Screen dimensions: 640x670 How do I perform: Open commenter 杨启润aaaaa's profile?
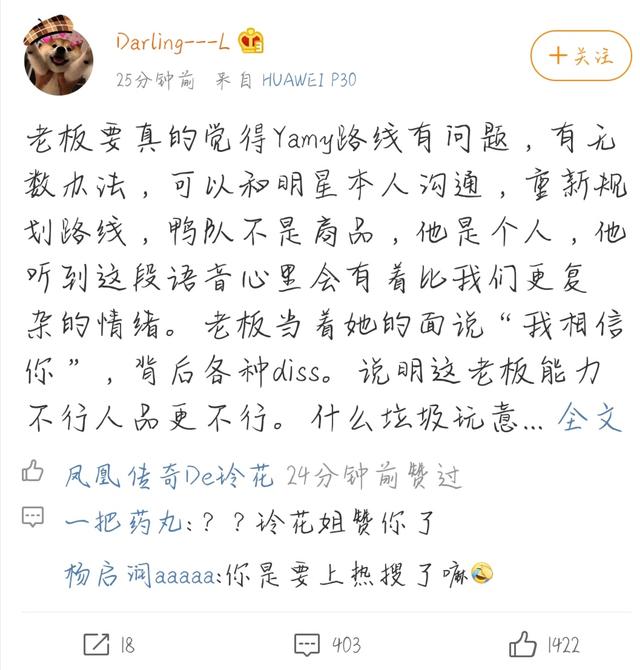click(x=142, y=575)
